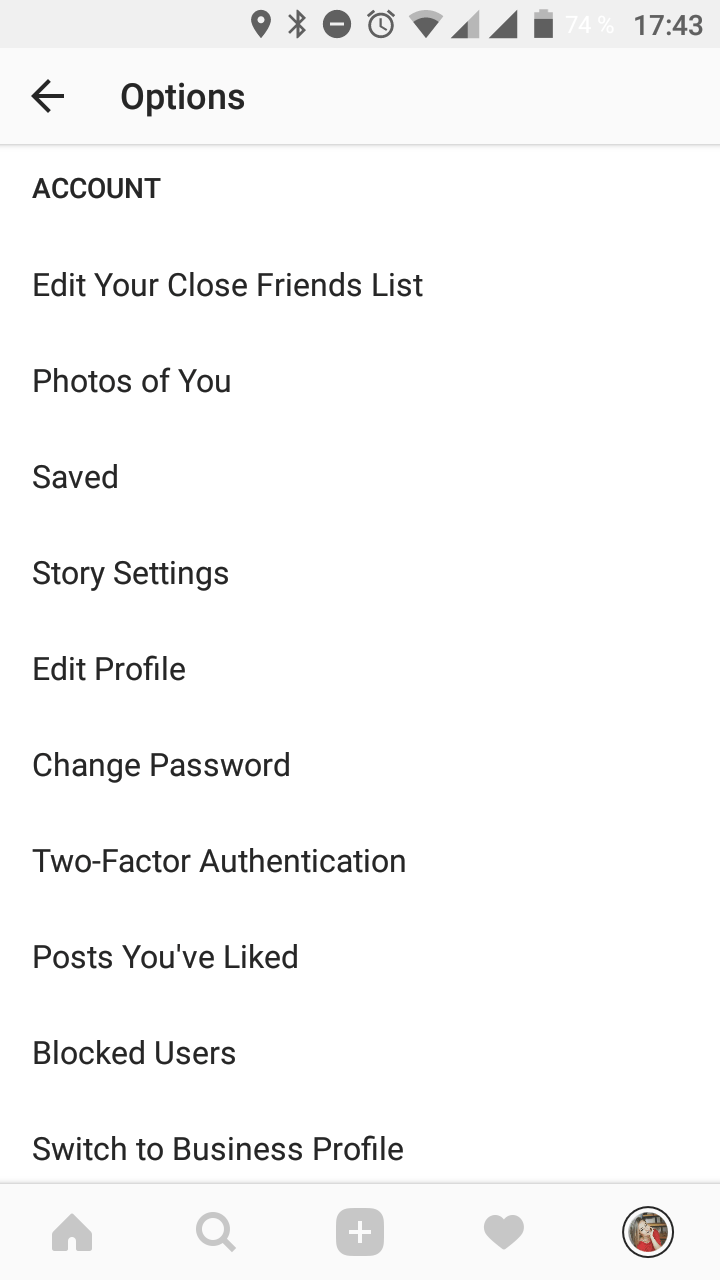Create a new post with the plus tab

coord(360,1232)
